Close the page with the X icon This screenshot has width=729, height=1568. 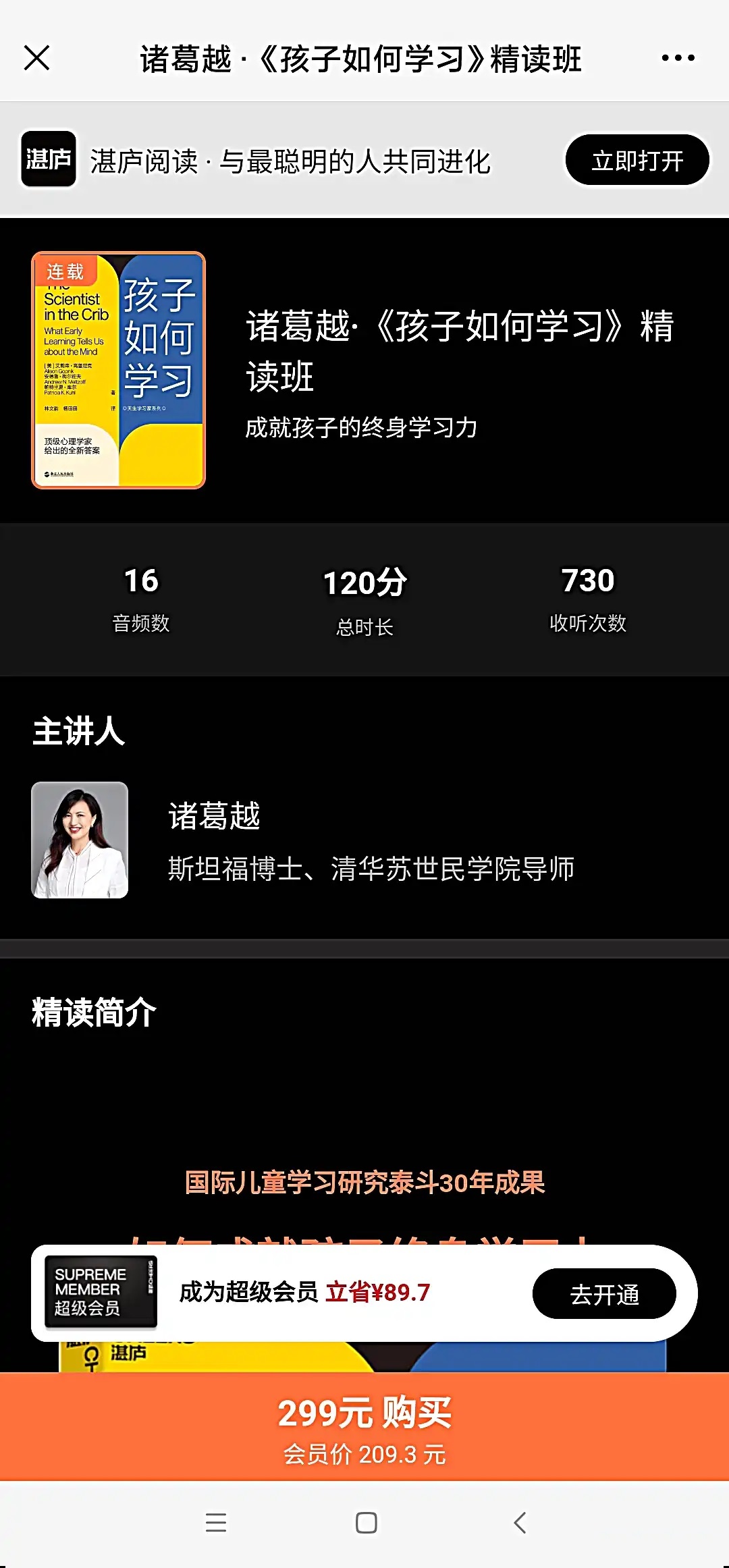(38, 58)
